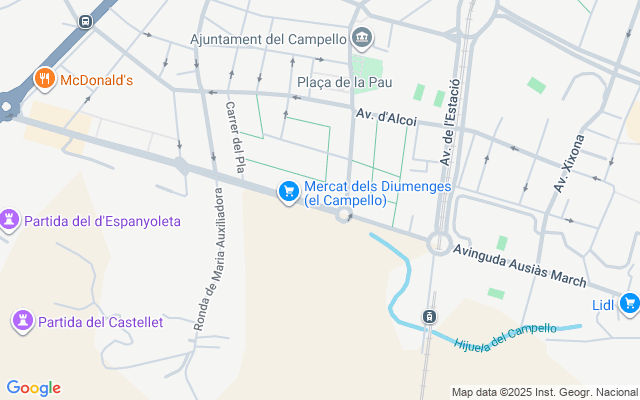Open the Lidl store pin
Screen dimensions: 640x400
coord(629,304)
